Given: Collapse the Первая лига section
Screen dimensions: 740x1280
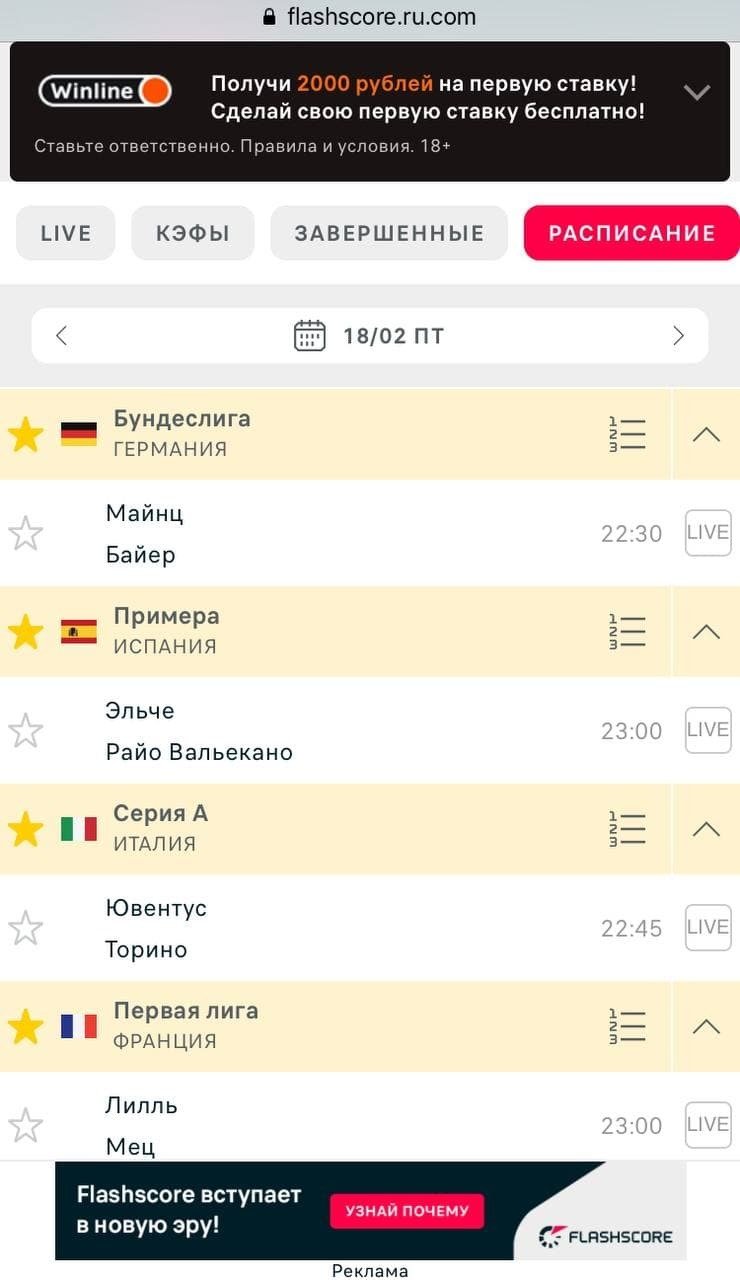Looking at the screenshot, I should point(706,1026).
